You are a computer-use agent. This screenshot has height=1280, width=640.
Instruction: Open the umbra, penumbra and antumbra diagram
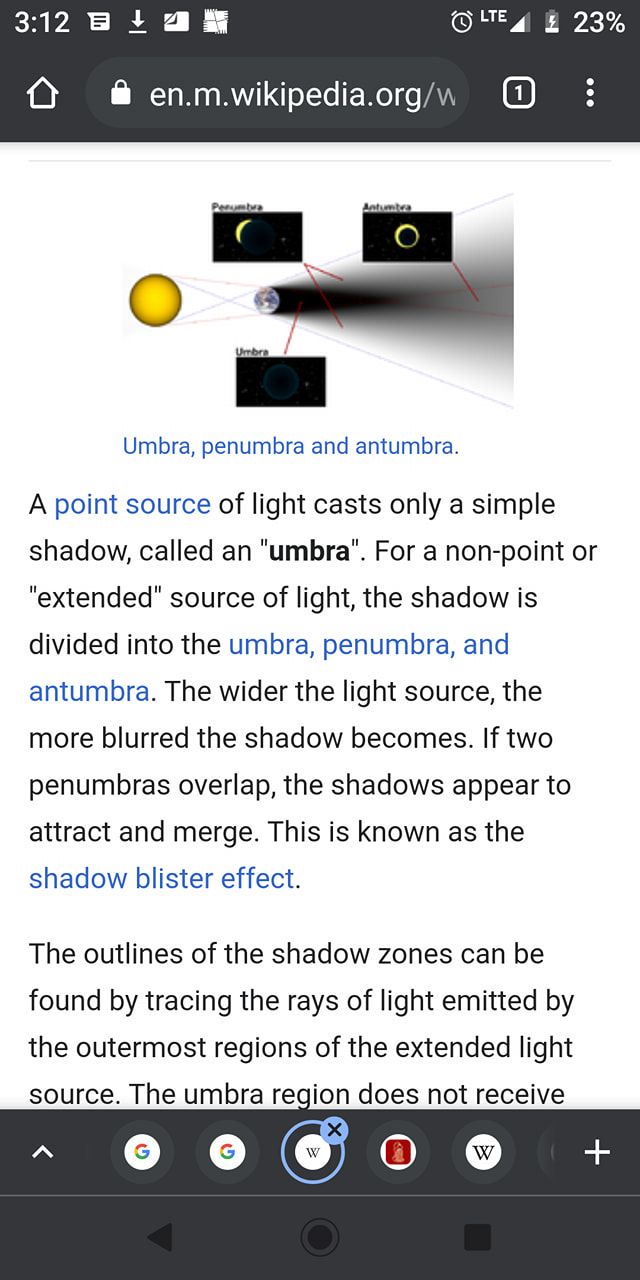[318, 301]
